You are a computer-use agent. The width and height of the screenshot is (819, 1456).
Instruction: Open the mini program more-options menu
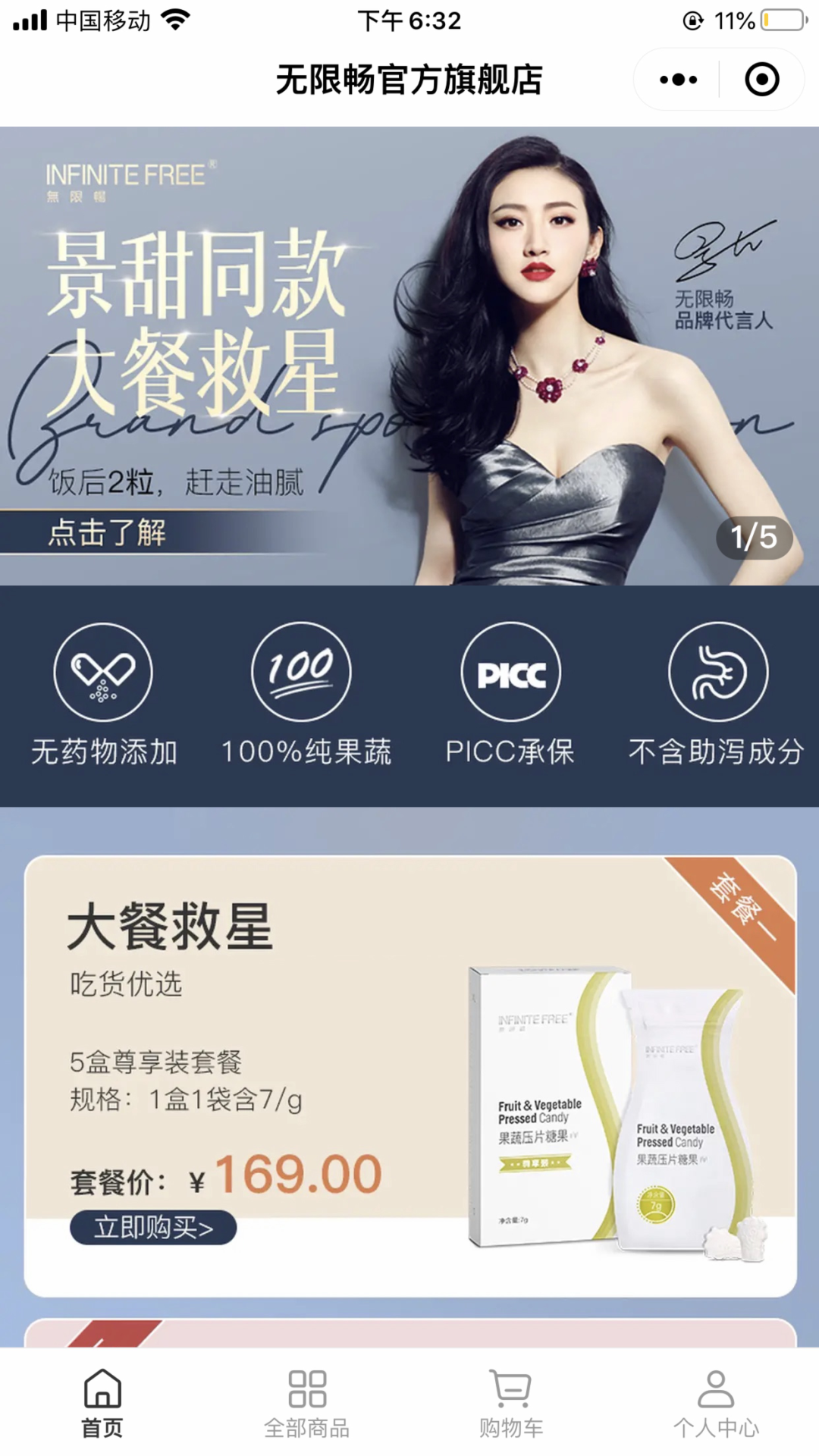click(x=678, y=80)
